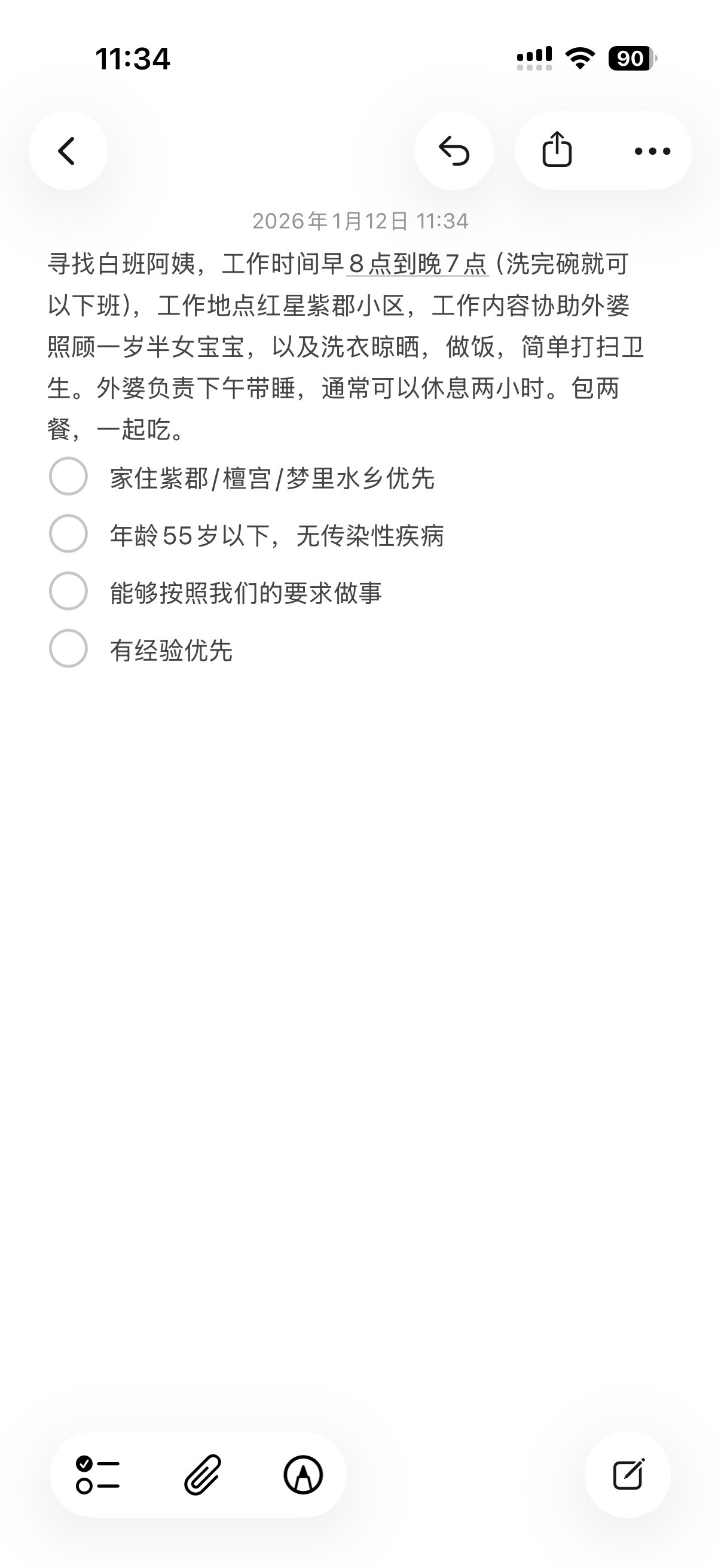Add an attachment with the paperclip

[203, 1475]
